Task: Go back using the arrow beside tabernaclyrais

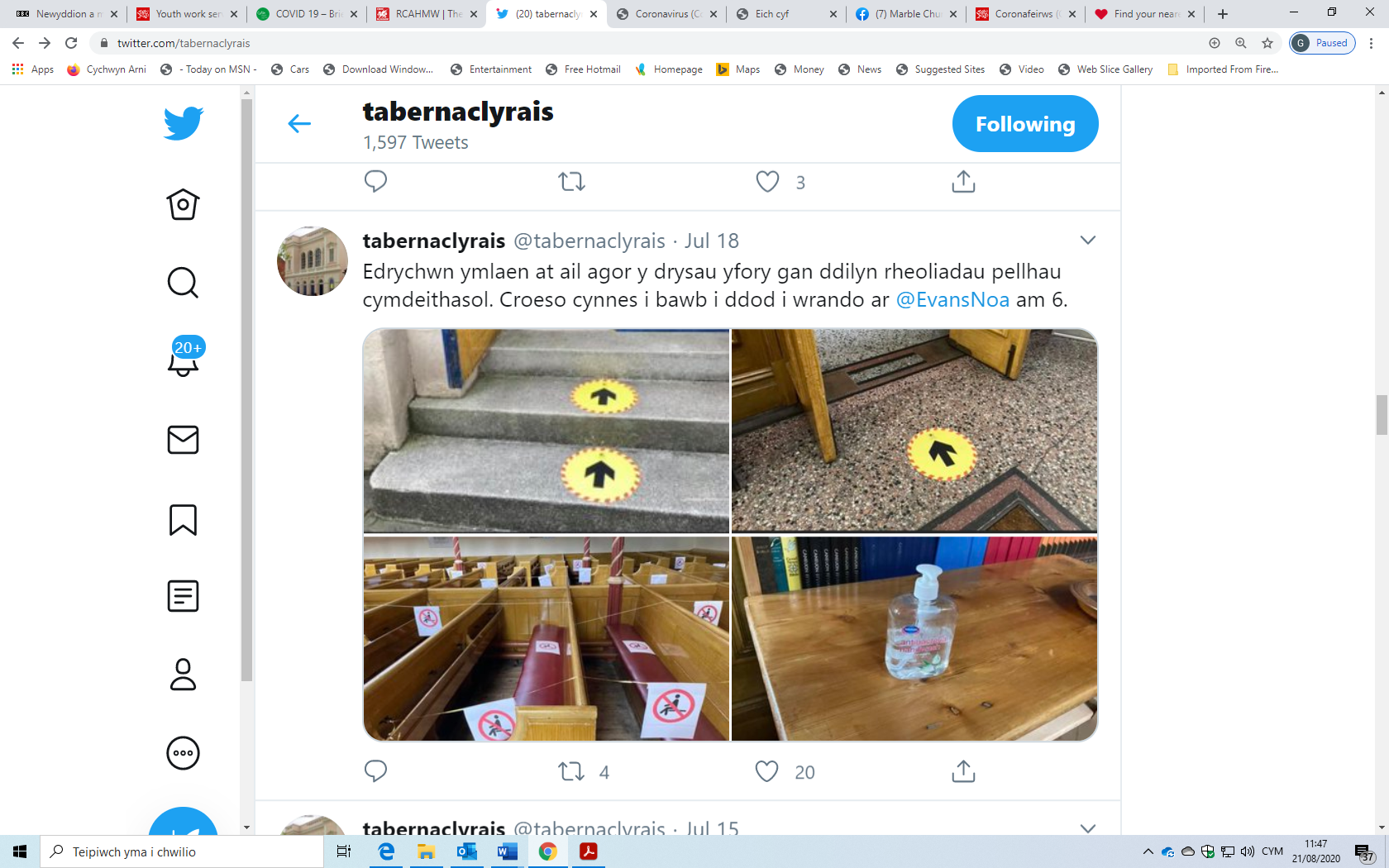Action: (299, 124)
